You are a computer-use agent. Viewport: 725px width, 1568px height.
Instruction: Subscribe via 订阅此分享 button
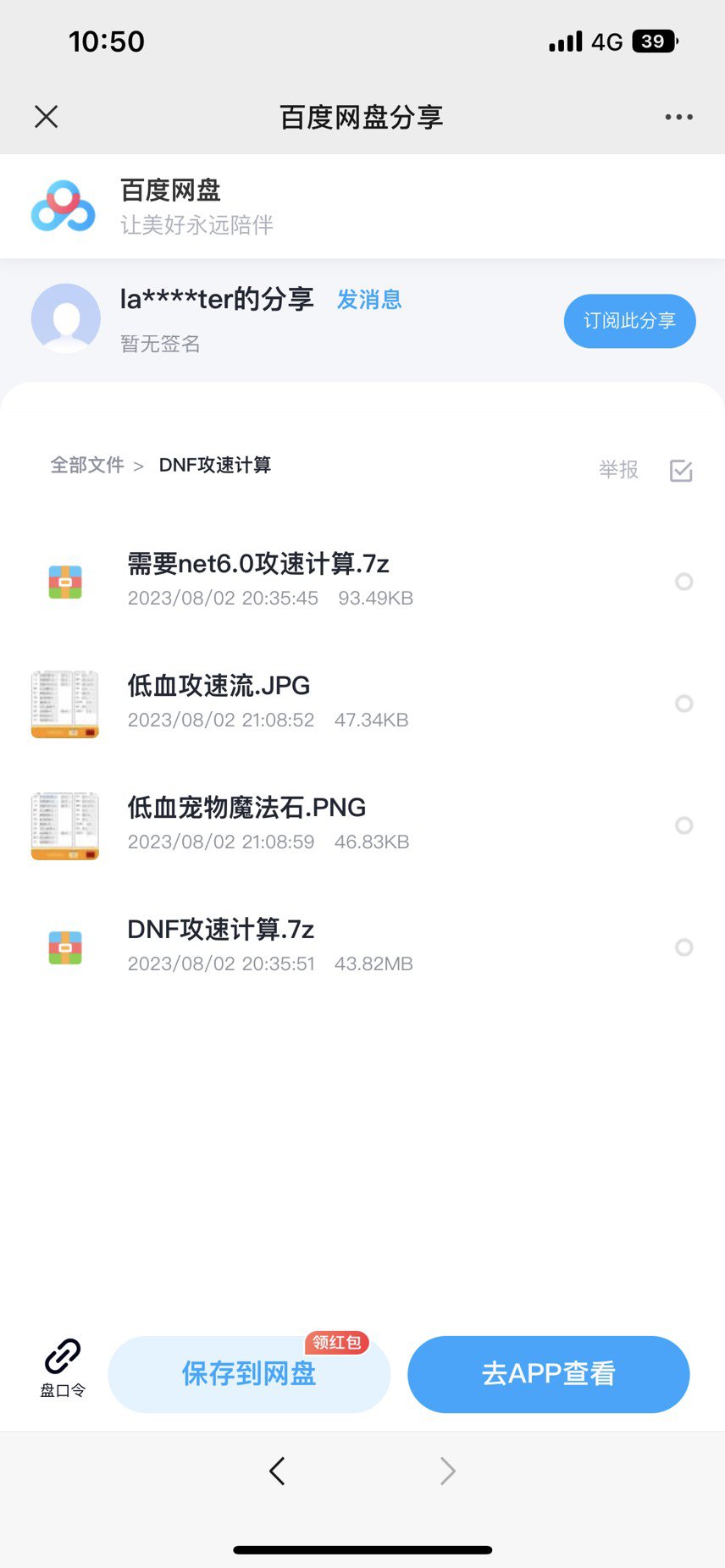(x=629, y=321)
